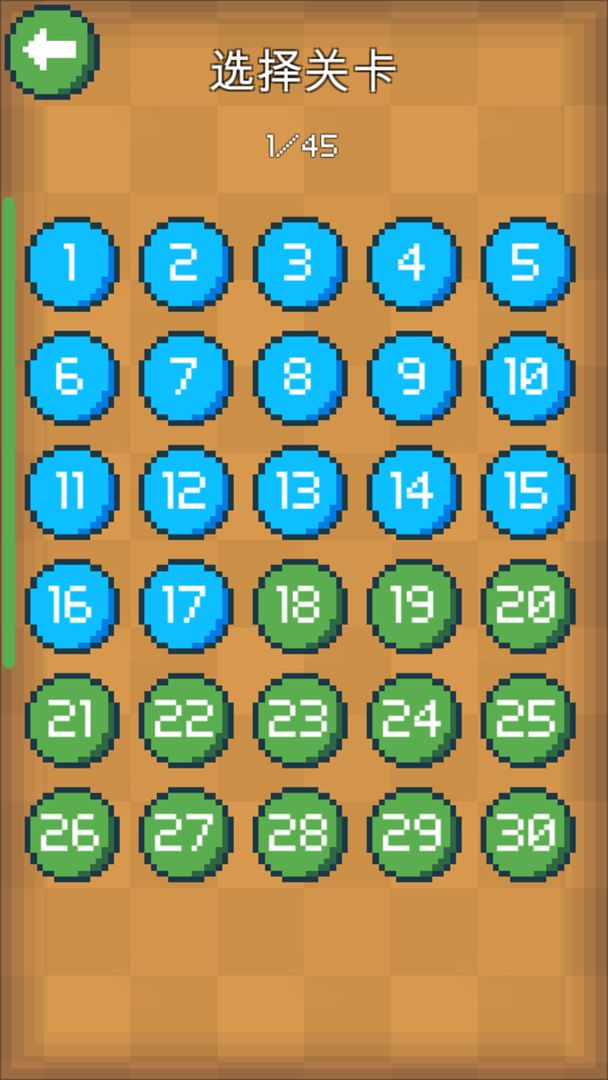Open level 28
Viewport: 608px width, 1080px height.
[x=300, y=834]
